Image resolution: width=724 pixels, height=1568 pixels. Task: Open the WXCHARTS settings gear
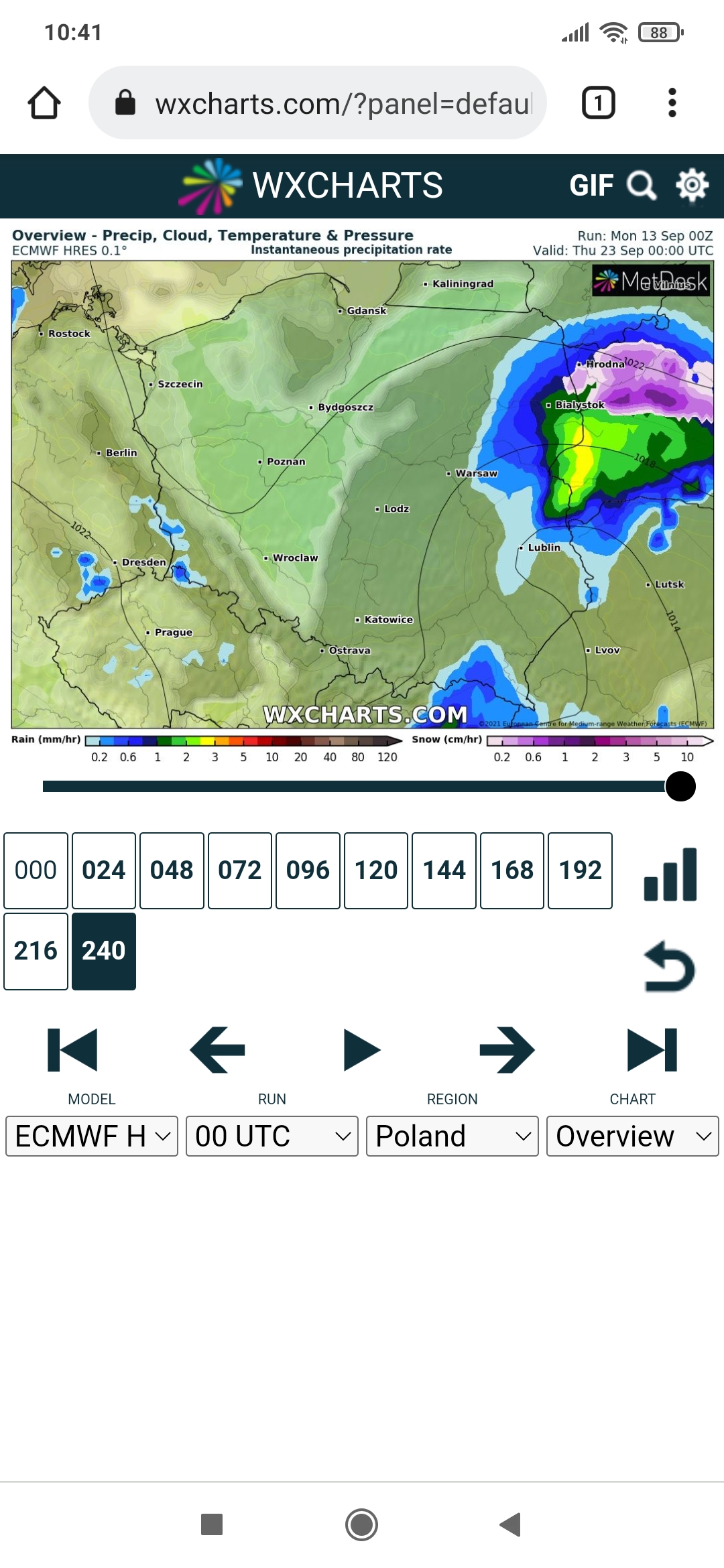(x=692, y=186)
